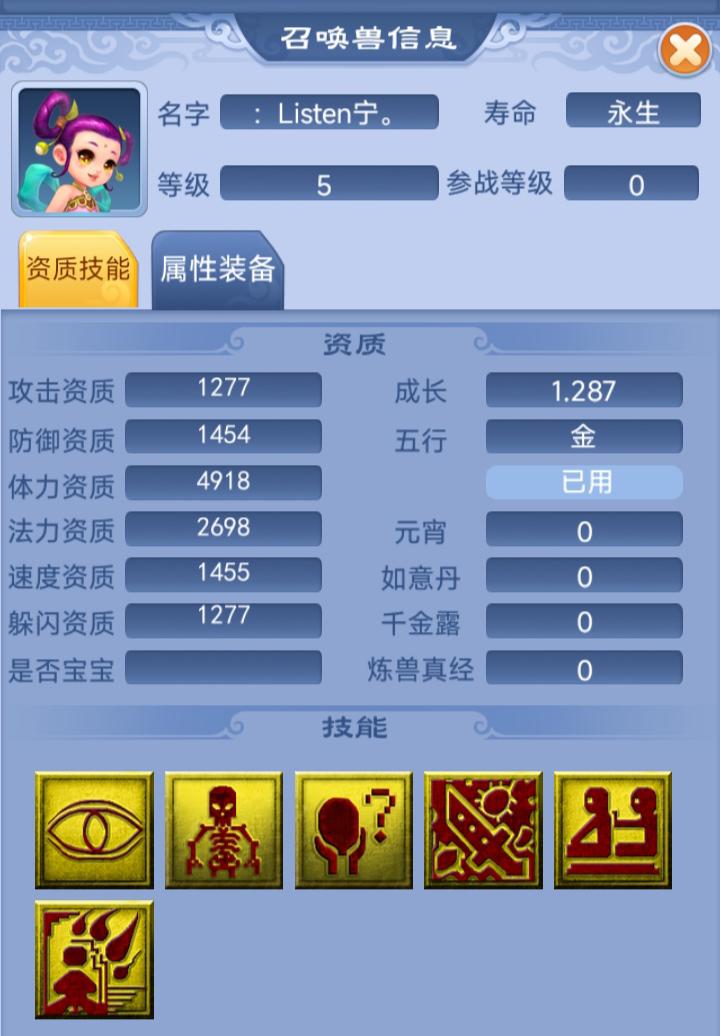Screen dimensions: 720x1036
Task: Tap the summoned beast avatar portrait
Action: click(x=80, y=149)
